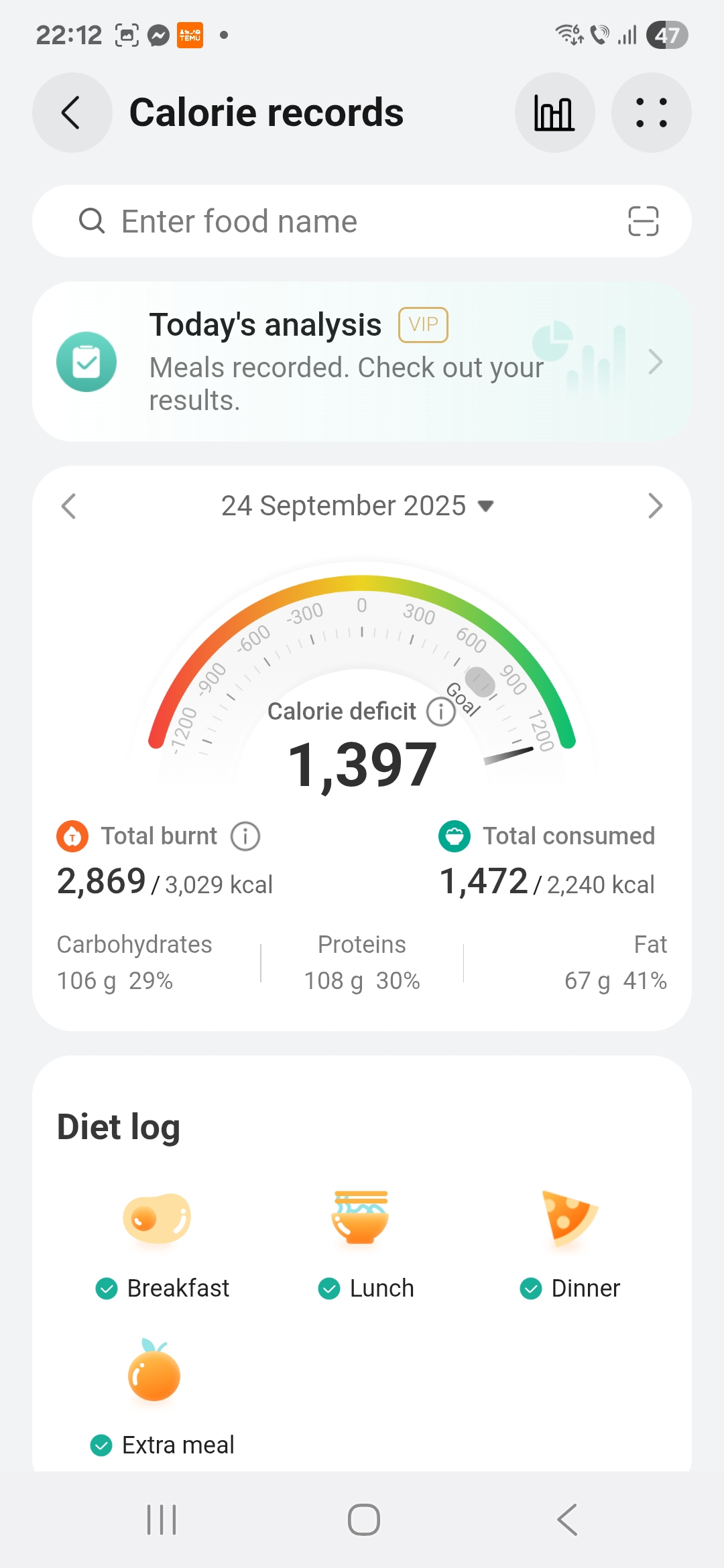Open the four-dot more options menu
This screenshot has height=1568, width=724.
651,113
